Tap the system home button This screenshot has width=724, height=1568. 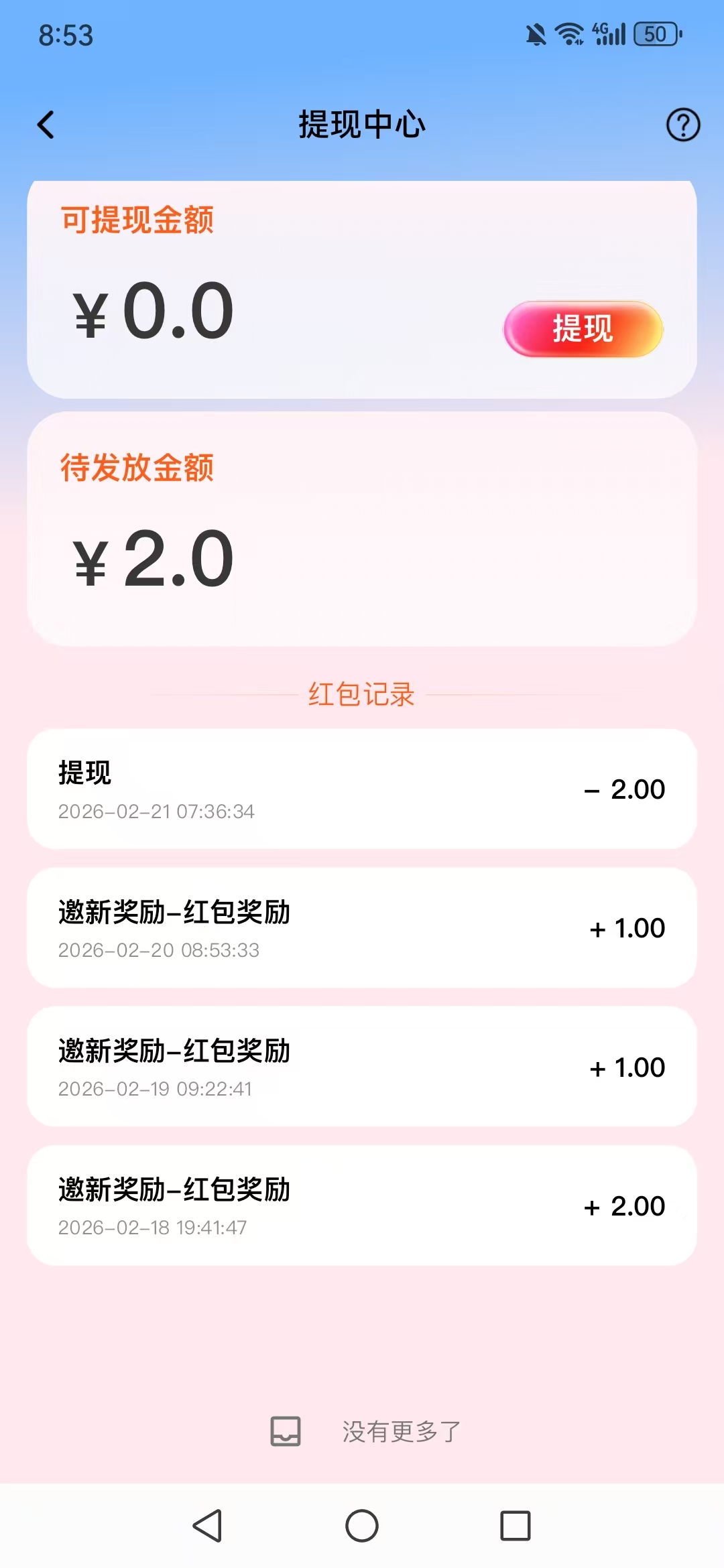[x=362, y=1526]
